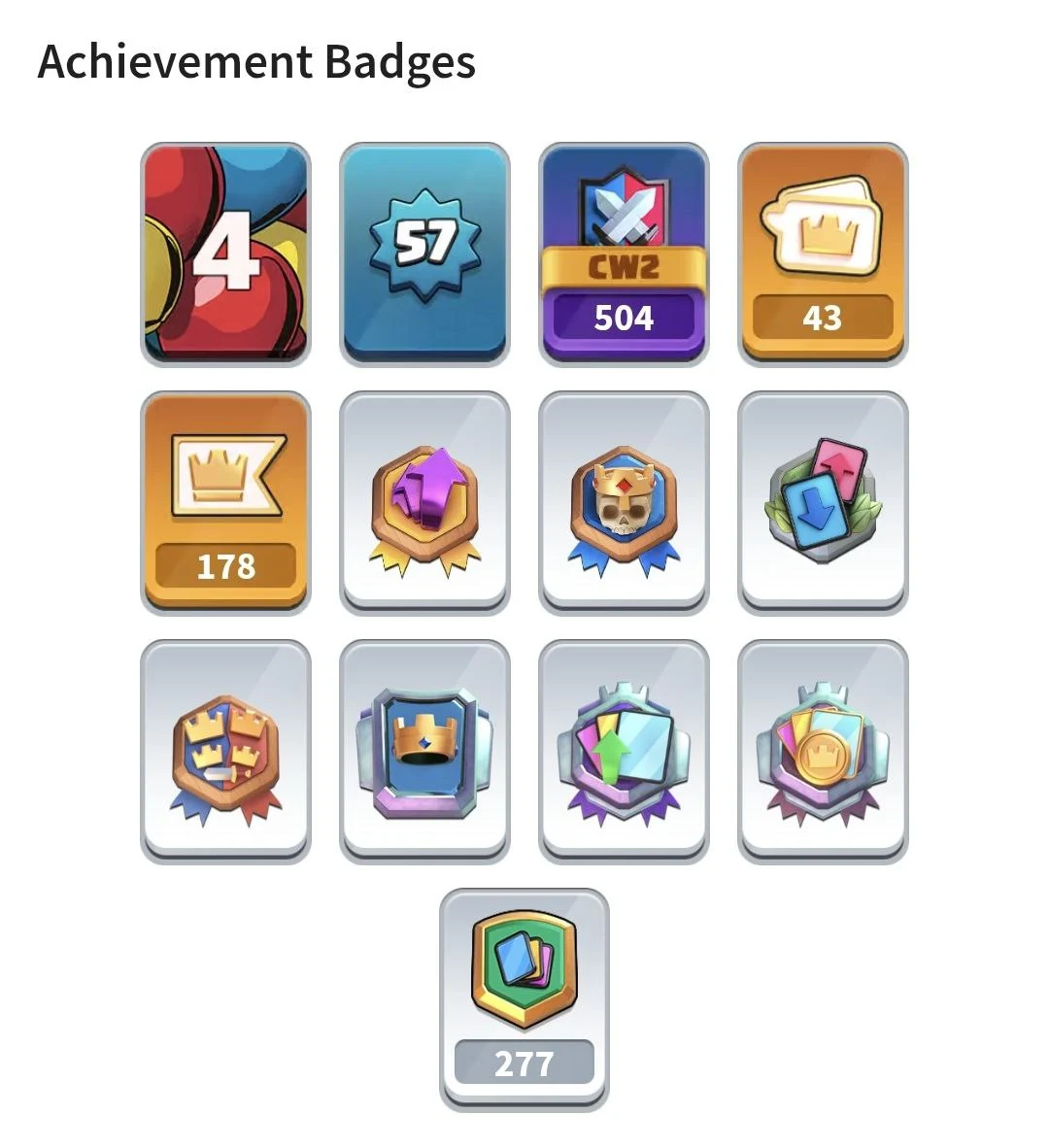Open the balloon badge showing number 4
Viewport: 1049px width, 1148px height.
225,254
